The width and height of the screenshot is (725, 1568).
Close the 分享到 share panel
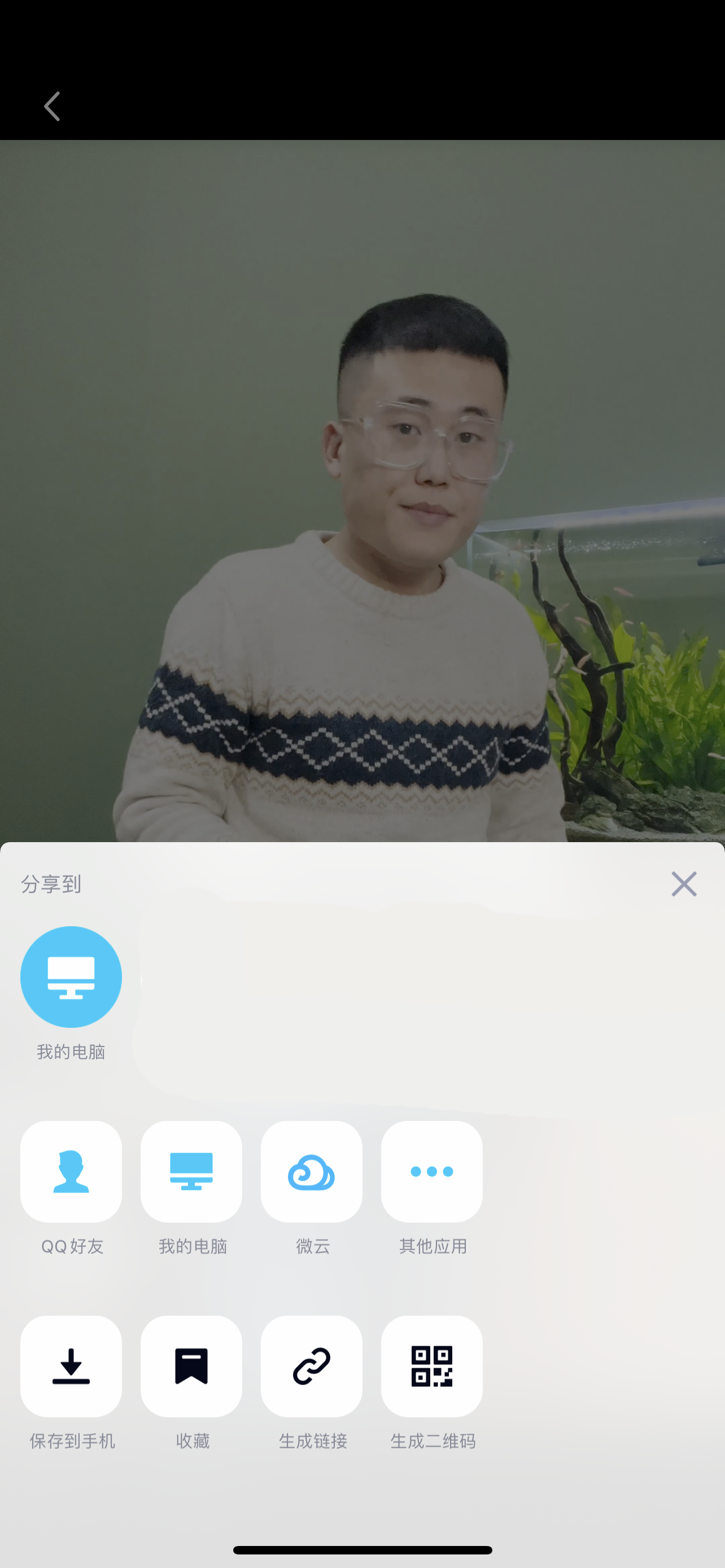click(x=683, y=884)
